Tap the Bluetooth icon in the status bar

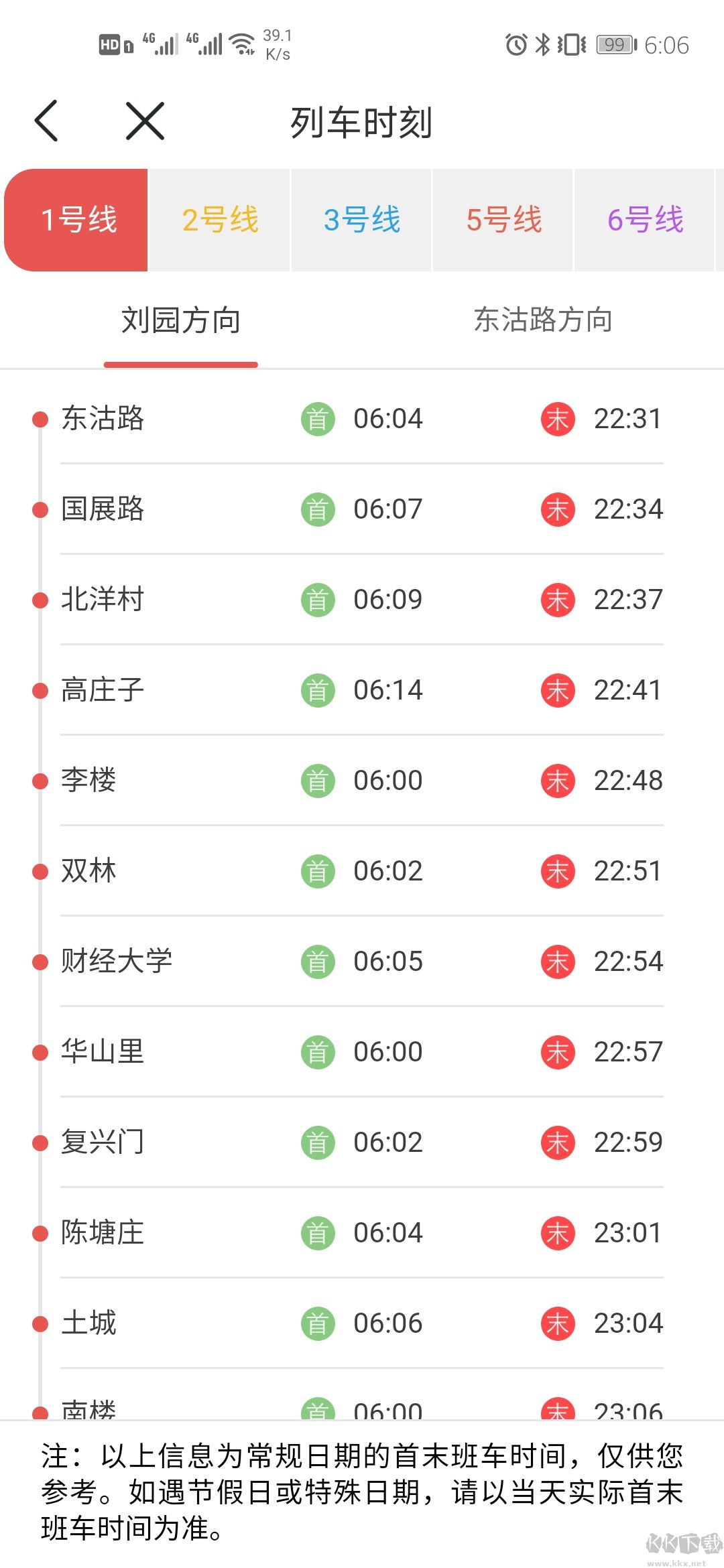(x=544, y=44)
